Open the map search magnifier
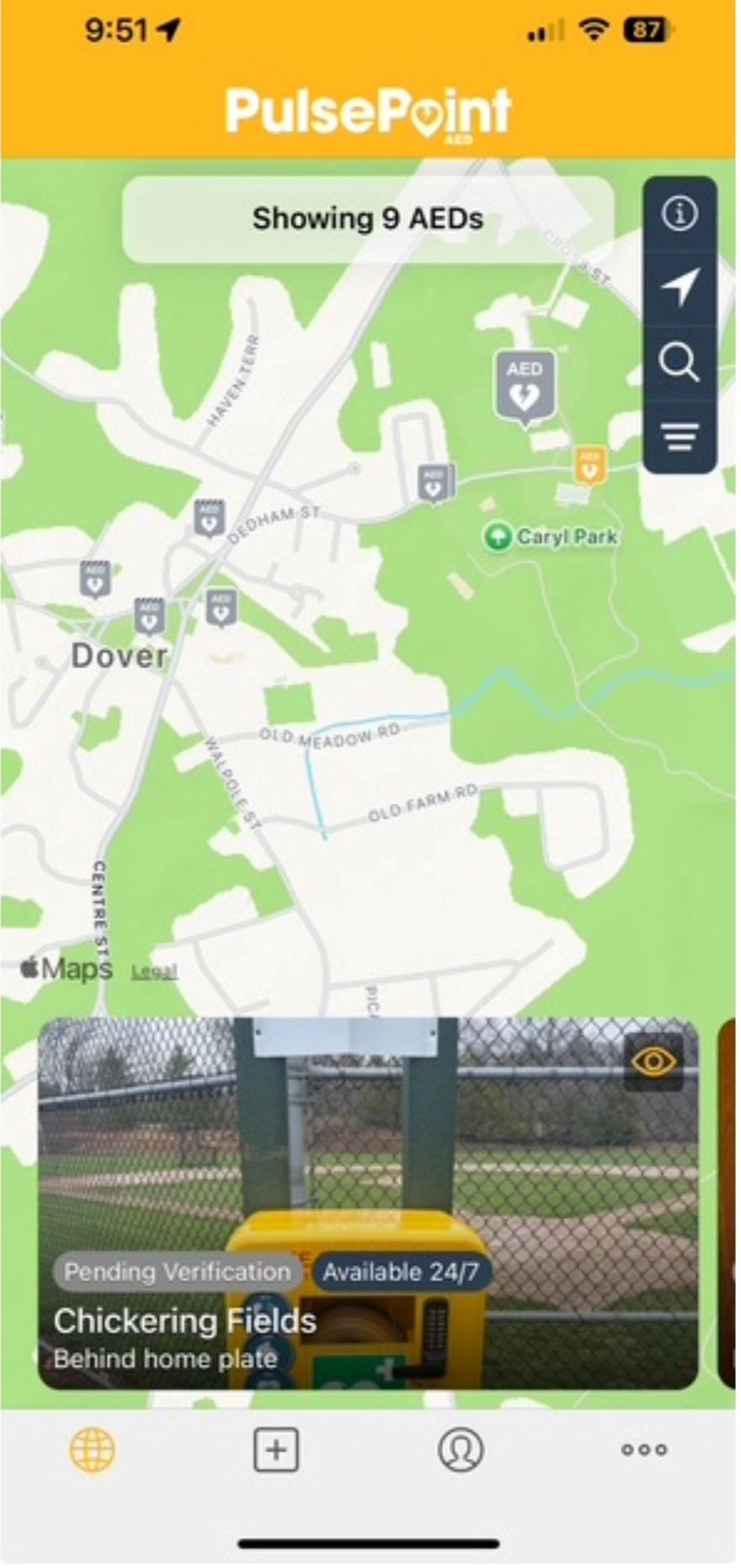The width and height of the screenshot is (741, 1568). pos(679,363)
